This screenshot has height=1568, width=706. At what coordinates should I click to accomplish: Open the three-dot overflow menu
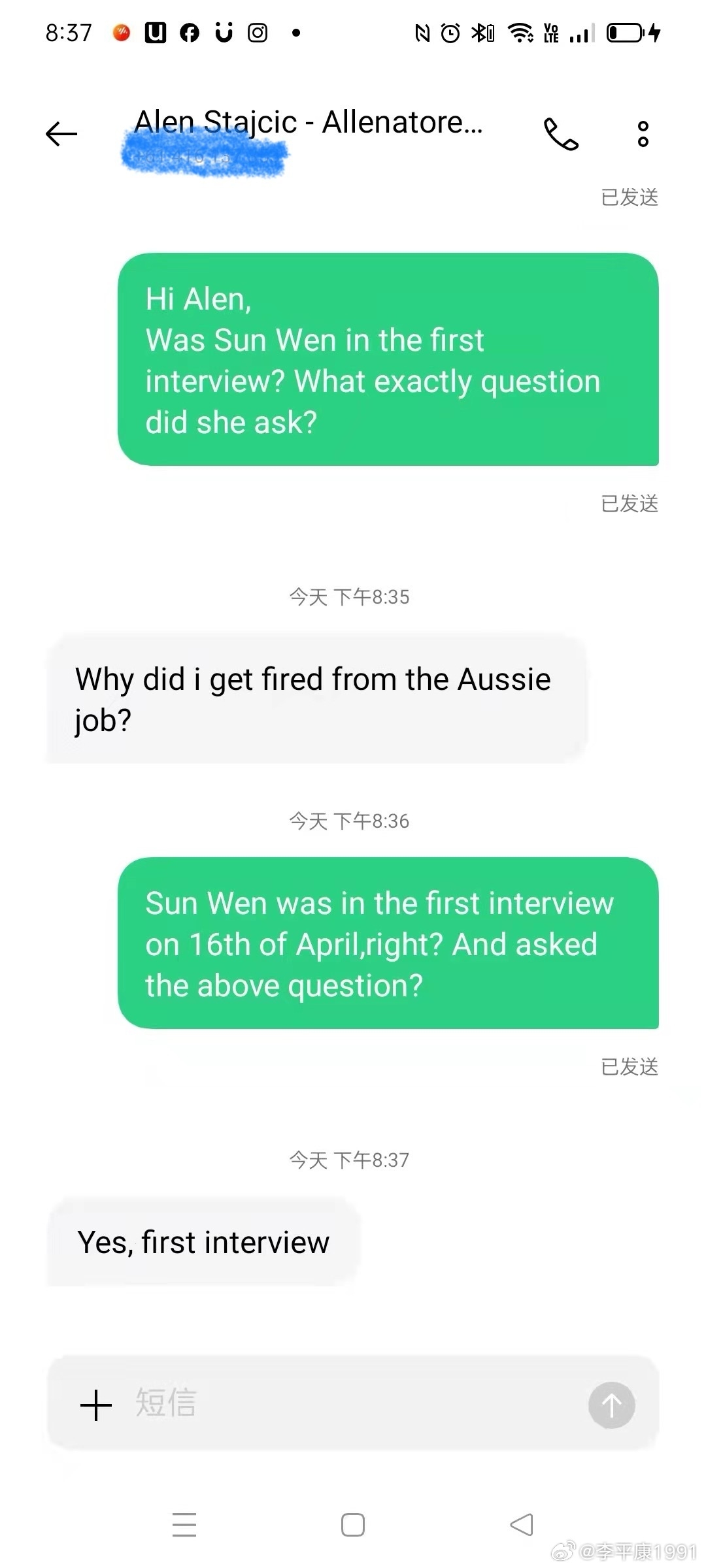point(643,134)
